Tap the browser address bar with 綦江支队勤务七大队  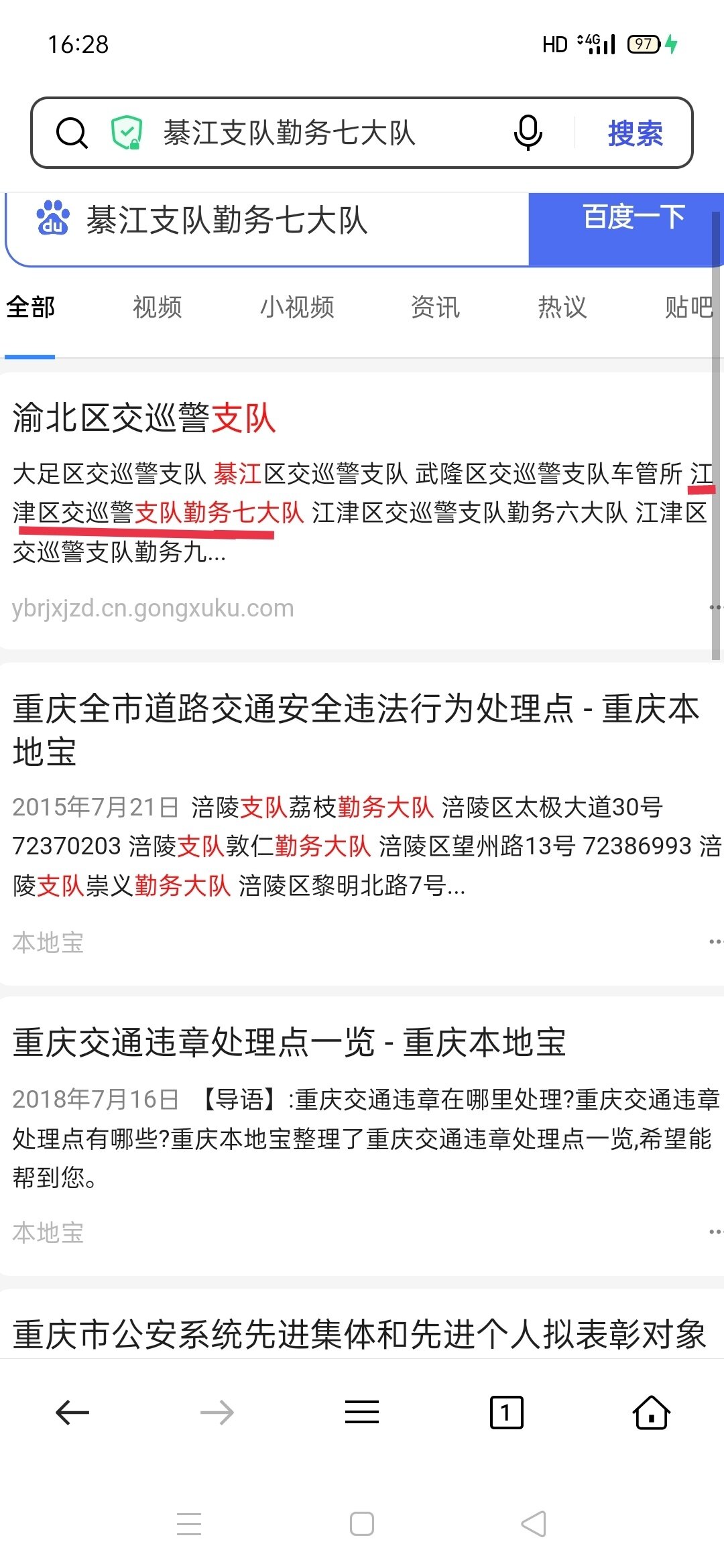click(x=288, y=133)
